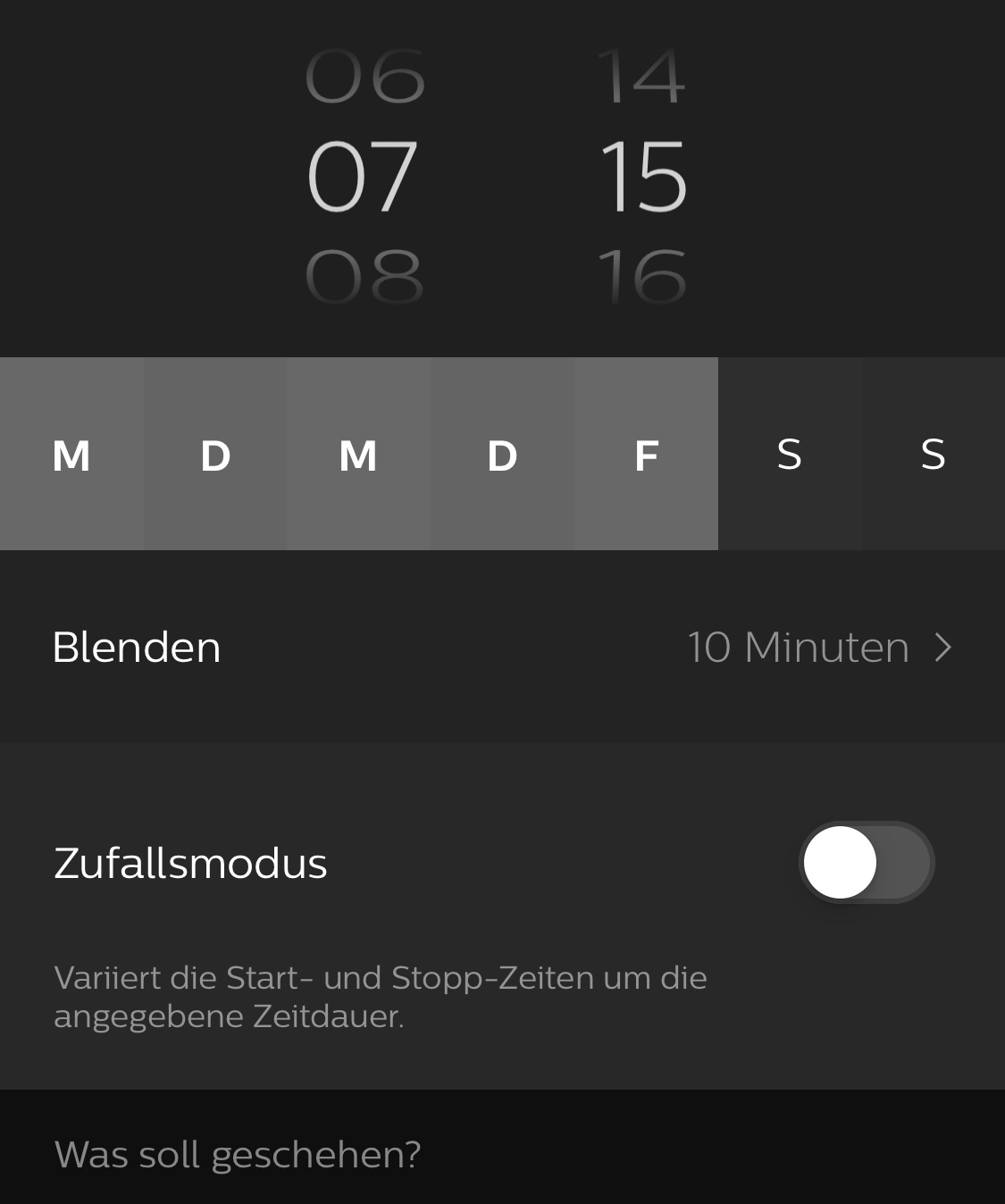Screen dimensions: 1005x1204
Task: Select Sunday (Sonntag) day button
Action: tap(933, 454)
